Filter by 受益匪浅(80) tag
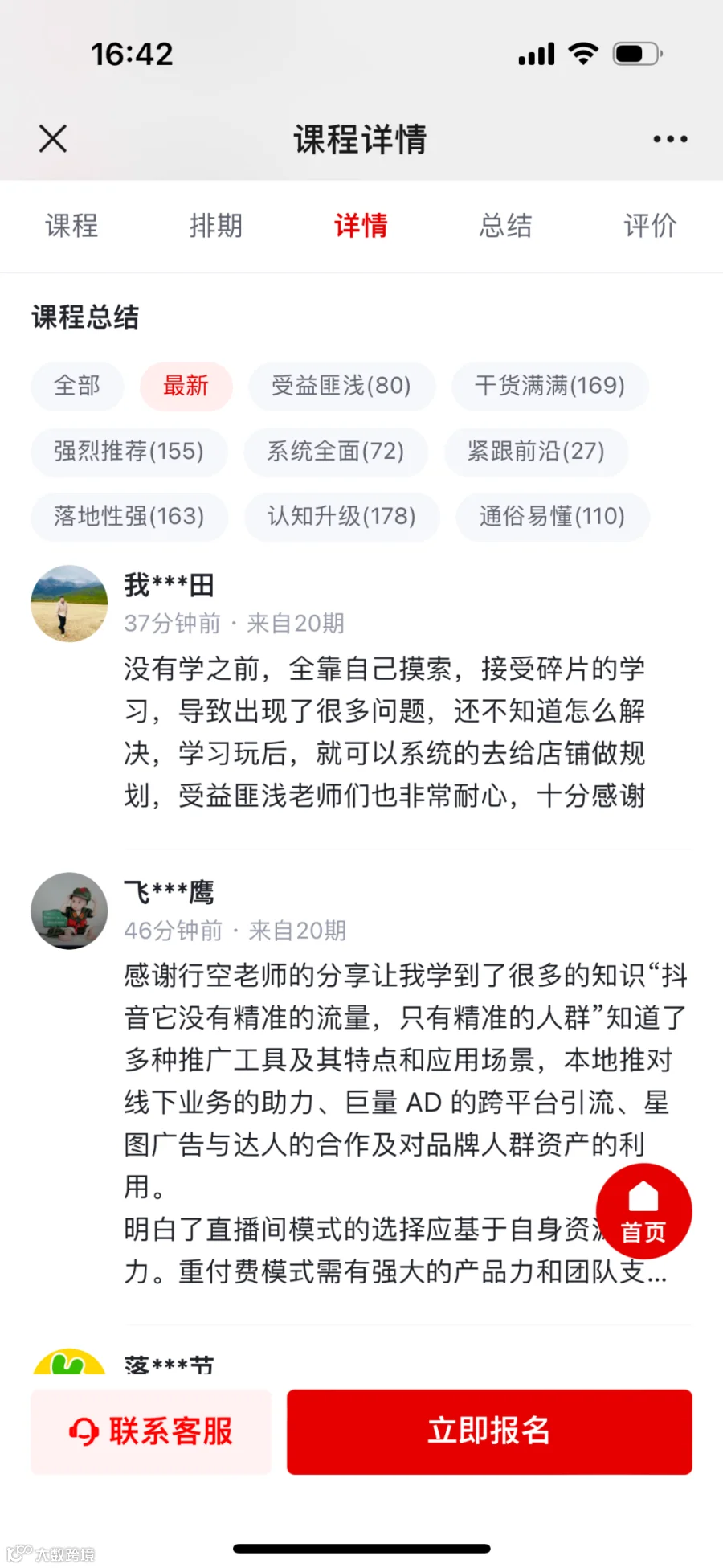Image resolution: width=723 pixels, height=1568 pixels. (x=341, y=386)
